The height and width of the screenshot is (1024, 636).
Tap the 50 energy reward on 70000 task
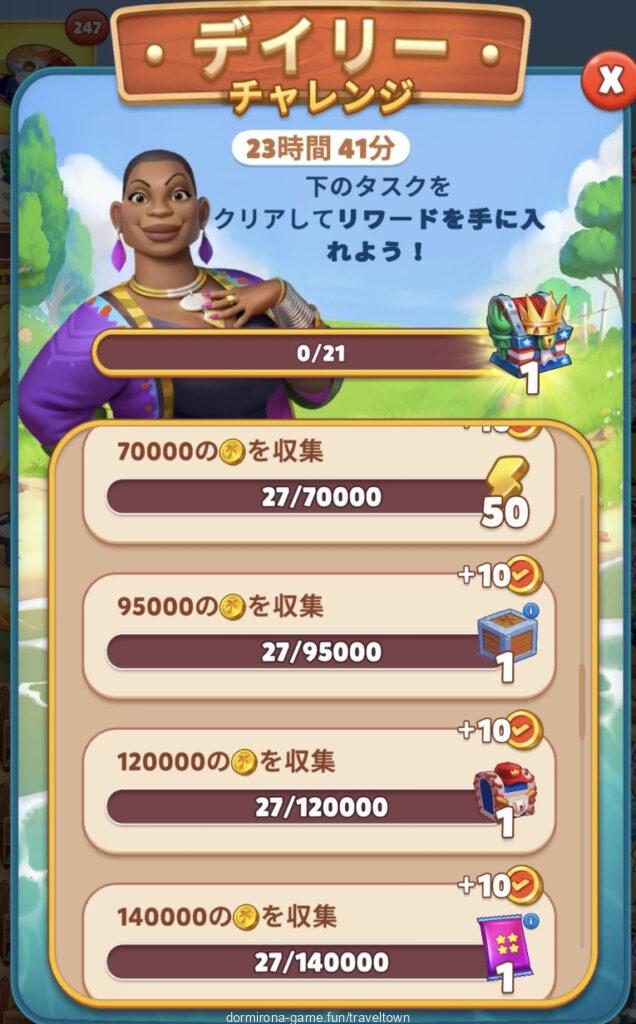(x=505, y=491)
